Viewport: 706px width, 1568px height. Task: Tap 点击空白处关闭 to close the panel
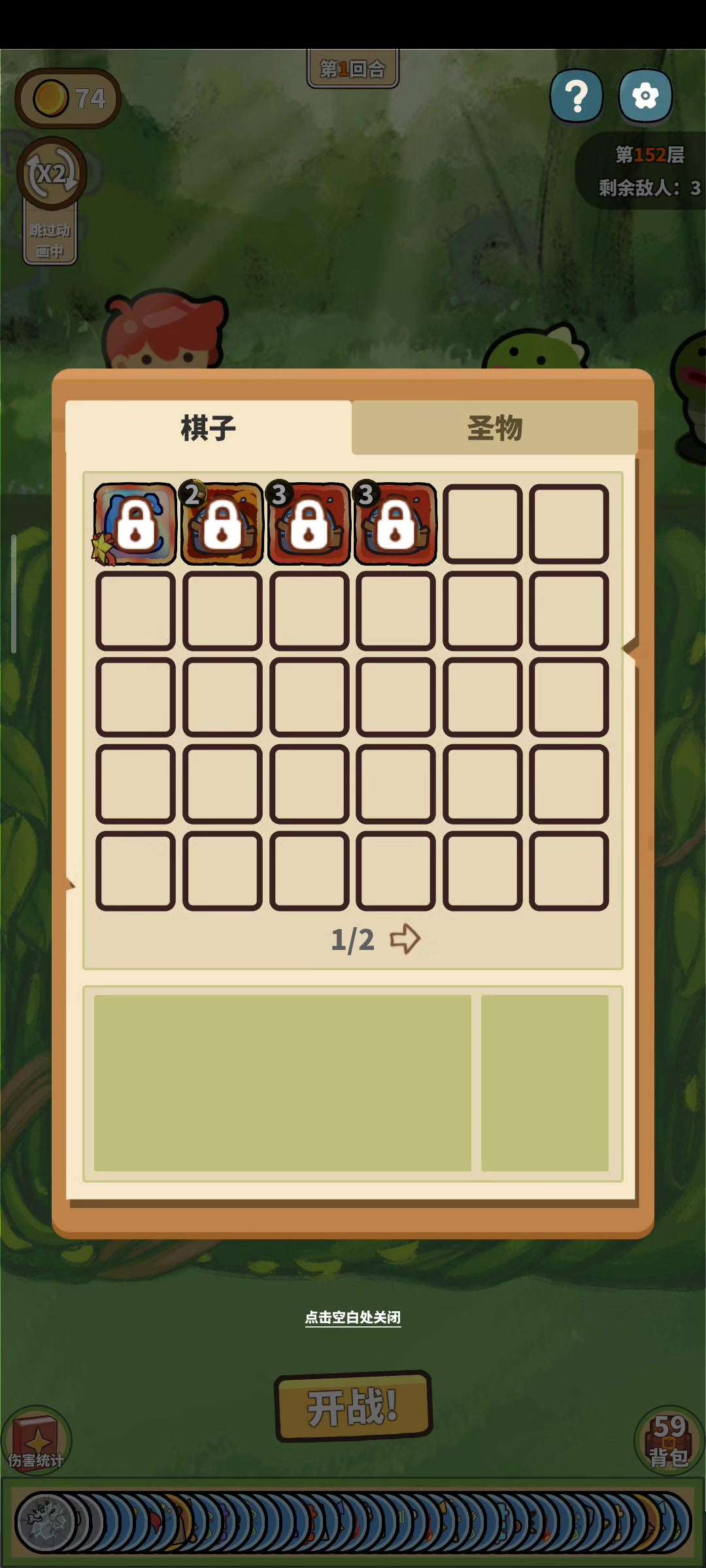tap(353, 1316)
